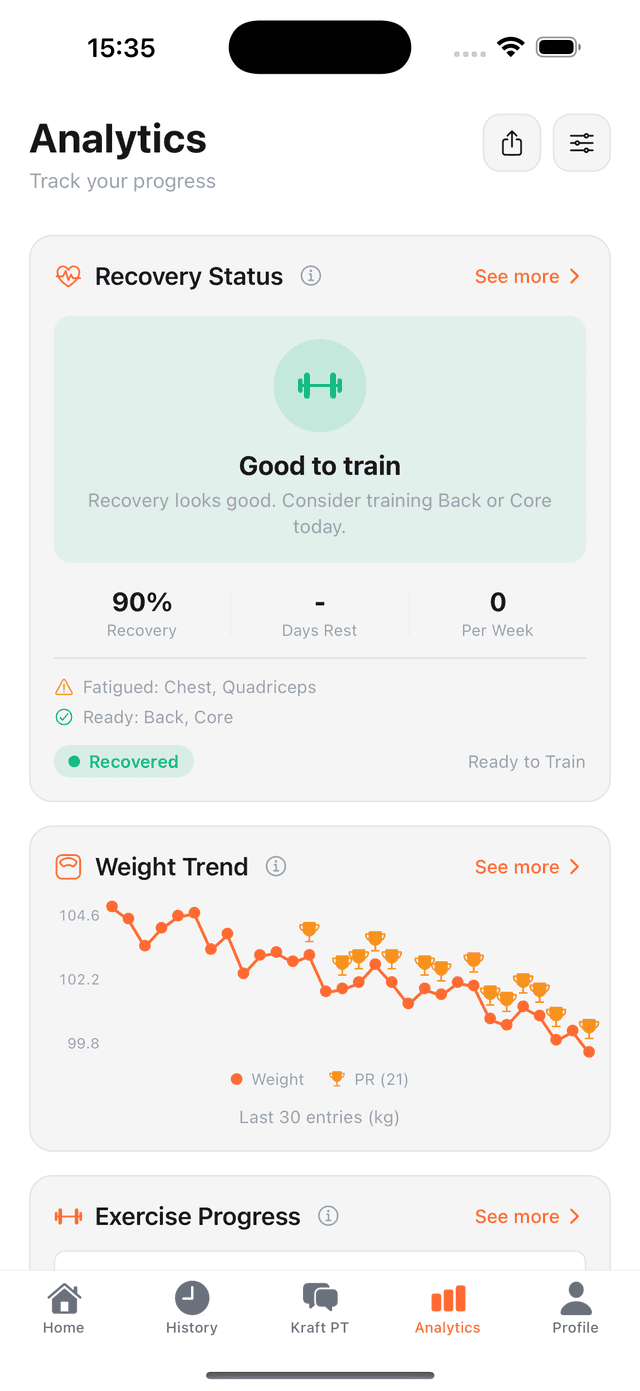
Task: Share the analytics report
Action: pos(512,143)
